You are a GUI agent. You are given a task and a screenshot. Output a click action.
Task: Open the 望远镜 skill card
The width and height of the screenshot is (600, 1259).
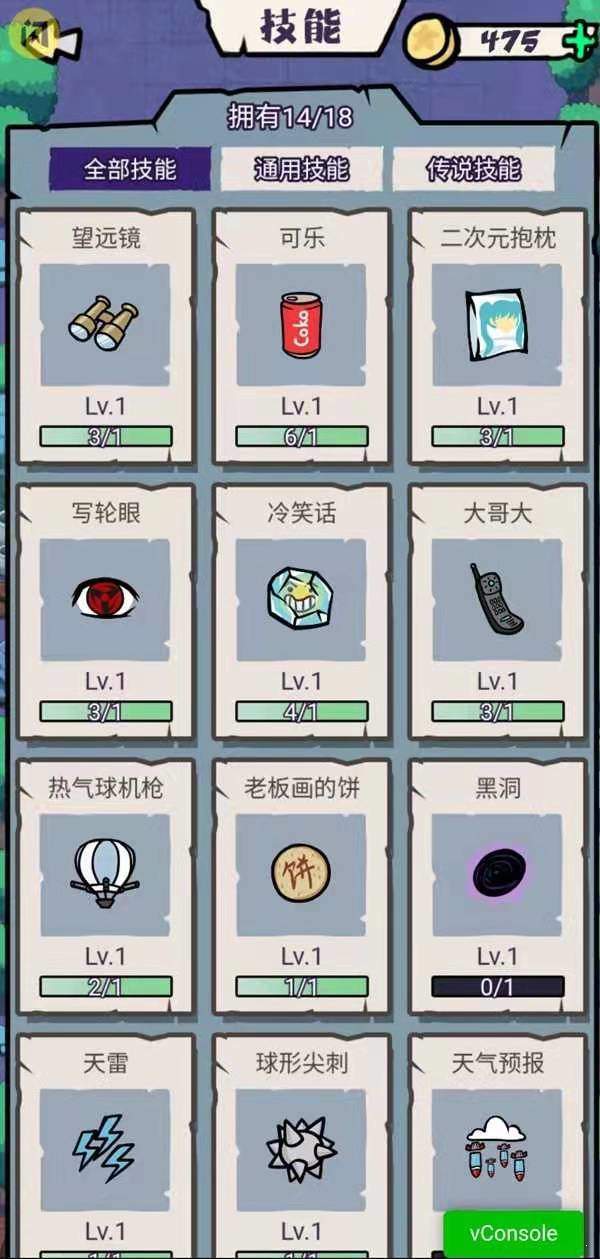pyautogui.click(x=106, y=337)
